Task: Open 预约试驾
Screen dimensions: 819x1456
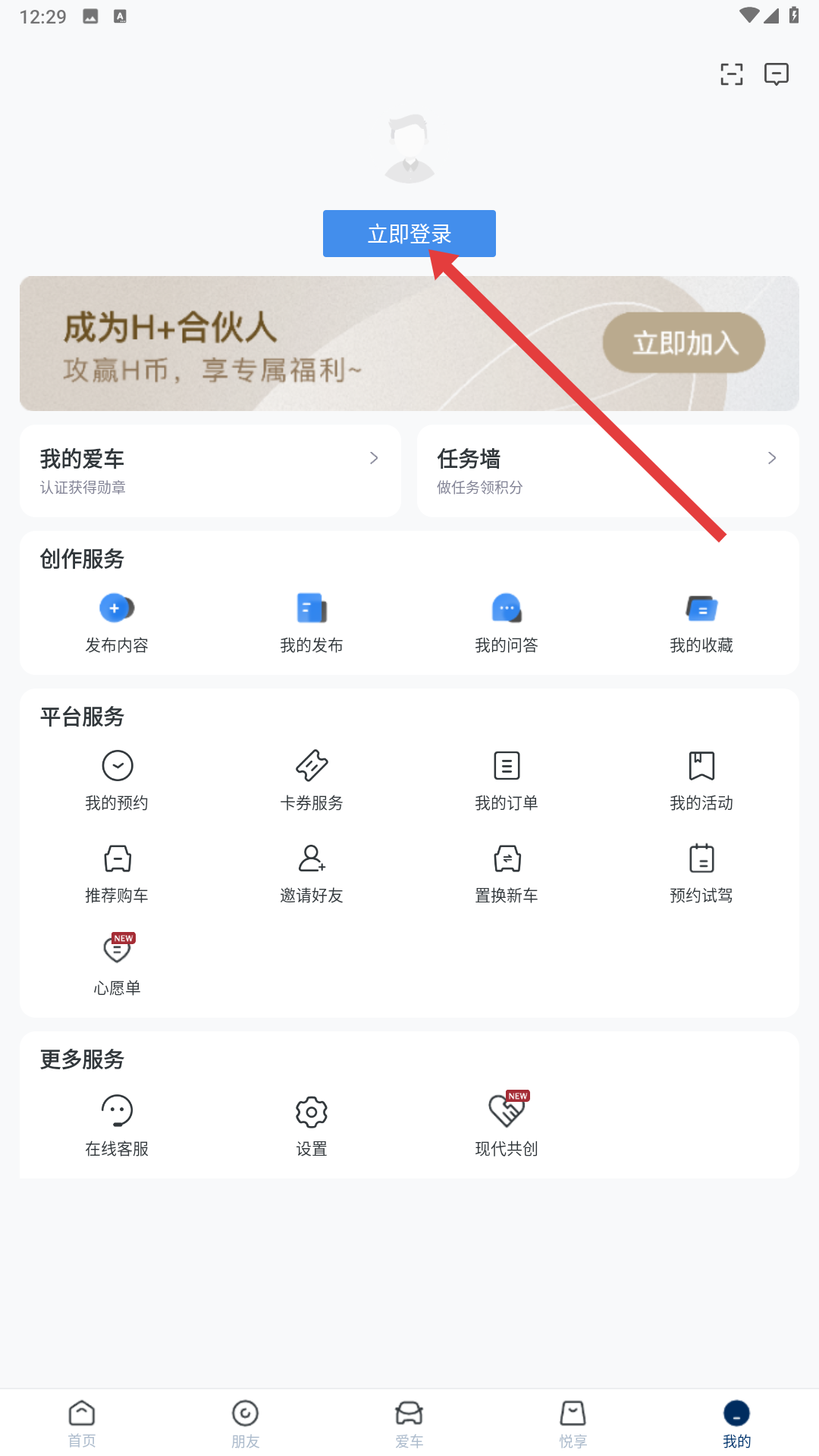Action: [701, 874]
